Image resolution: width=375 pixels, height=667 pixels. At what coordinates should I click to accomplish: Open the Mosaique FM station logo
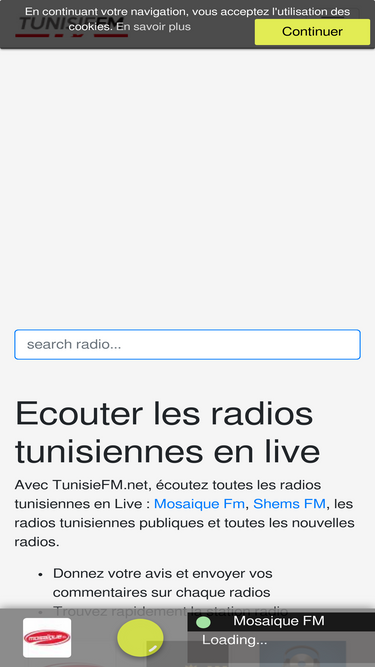47,638
